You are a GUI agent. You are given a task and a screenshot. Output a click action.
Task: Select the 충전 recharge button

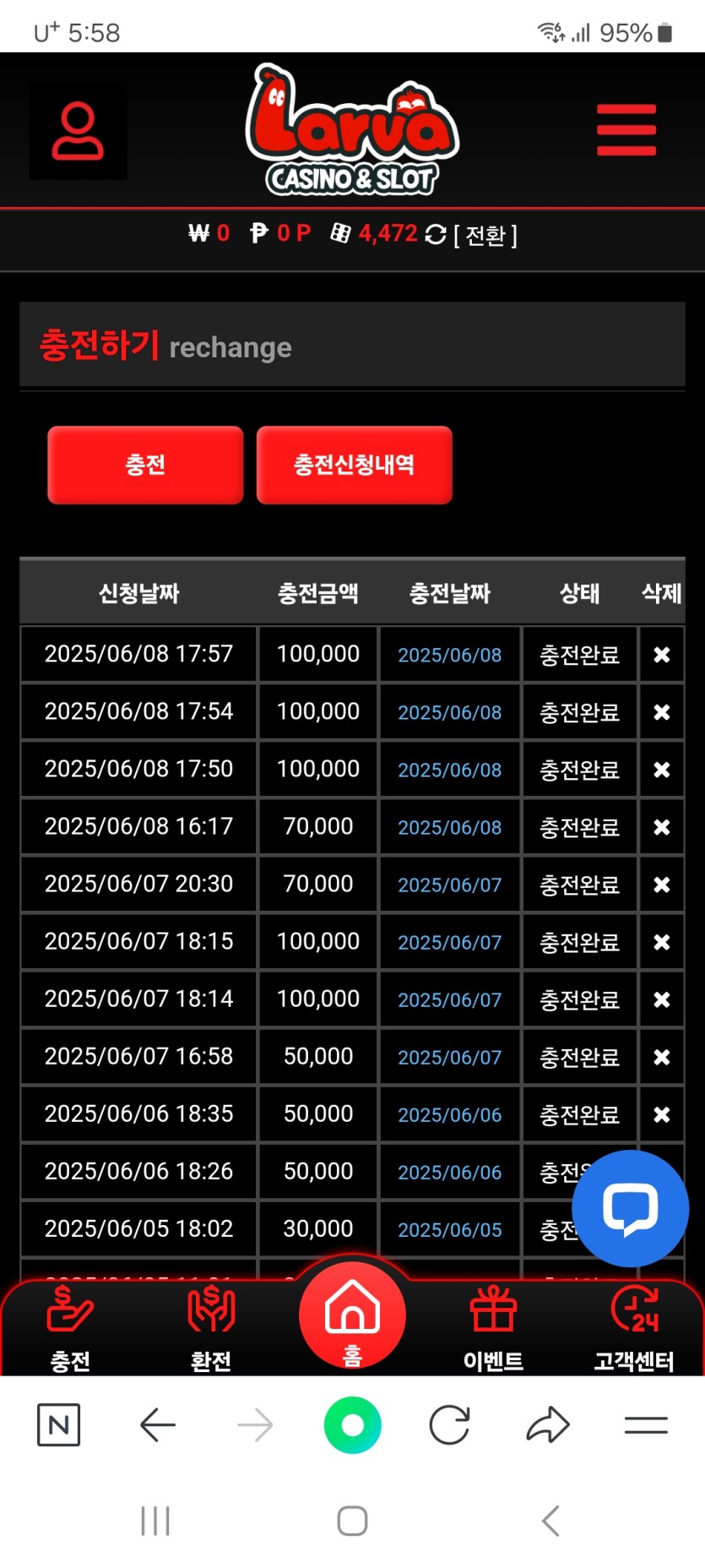point(145,465)
